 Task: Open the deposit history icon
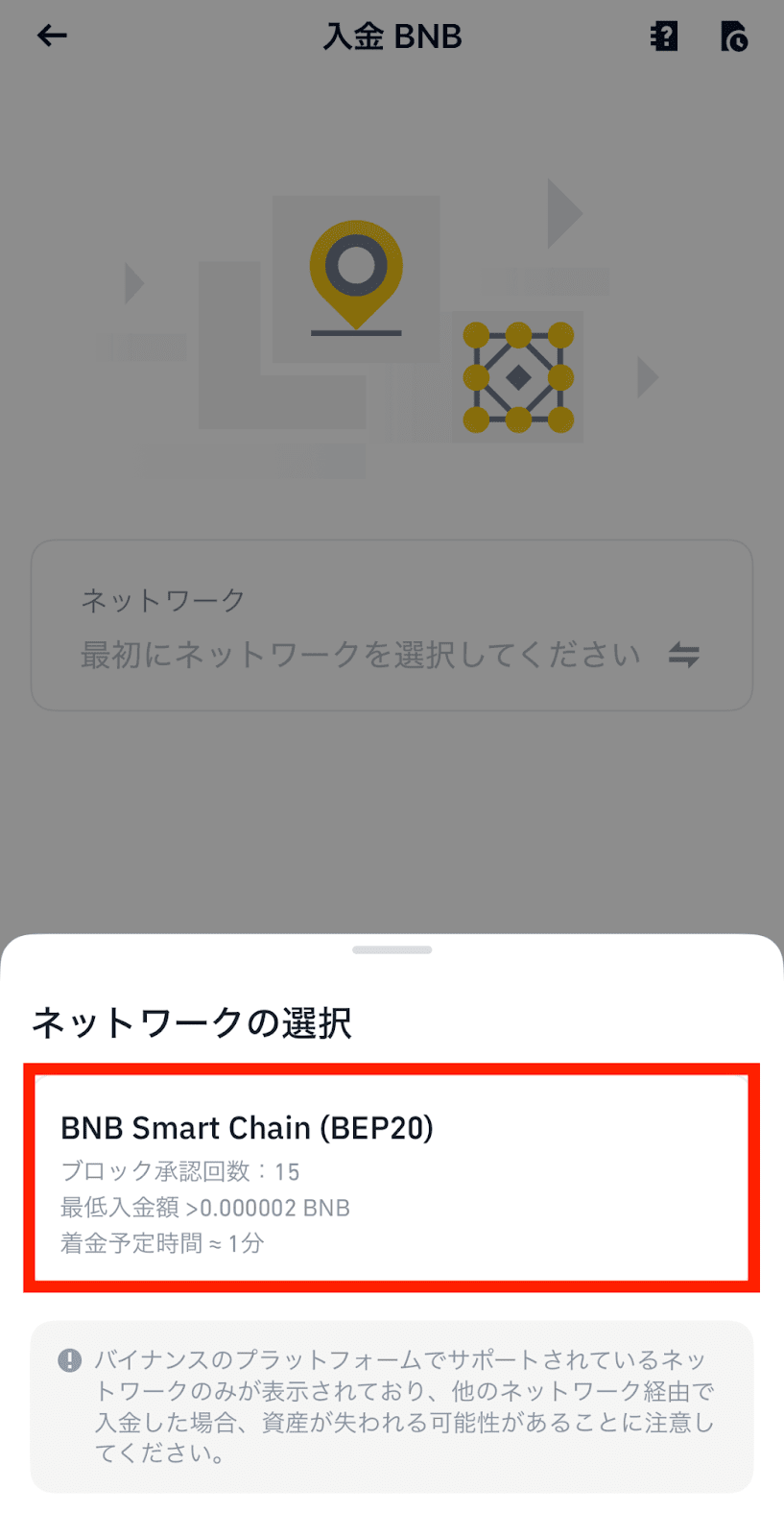tap(734, 36)
